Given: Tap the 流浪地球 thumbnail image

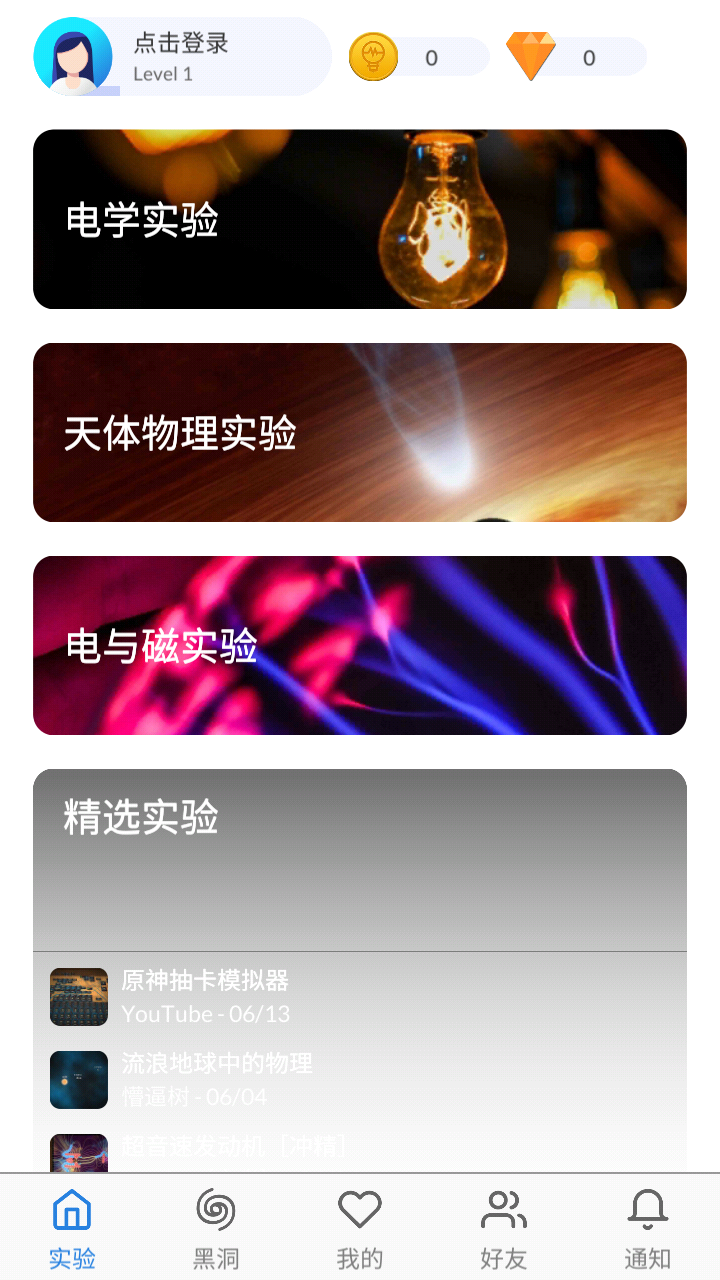Looking at the screenshot, I should click(78, 1080).
